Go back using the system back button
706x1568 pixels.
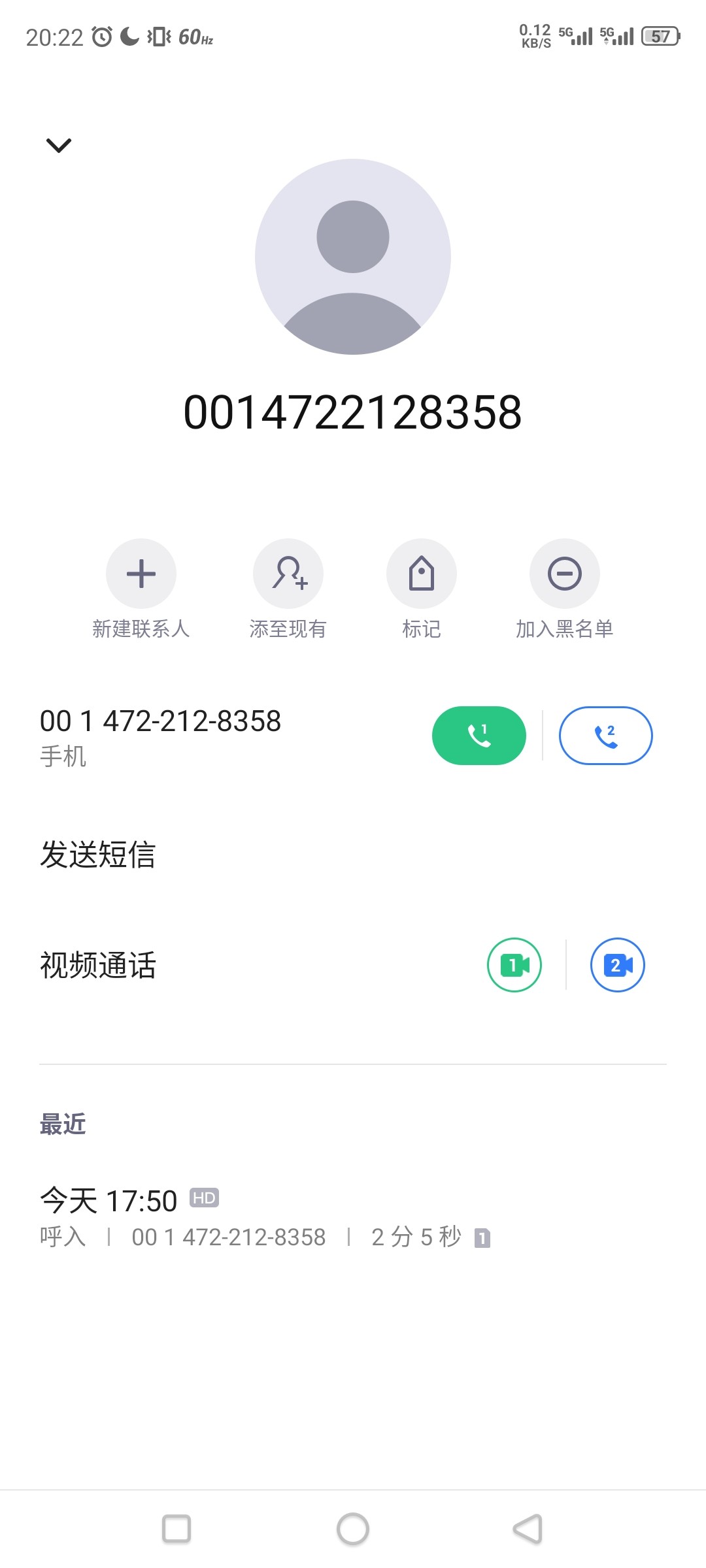click(x=528, y=1529)
